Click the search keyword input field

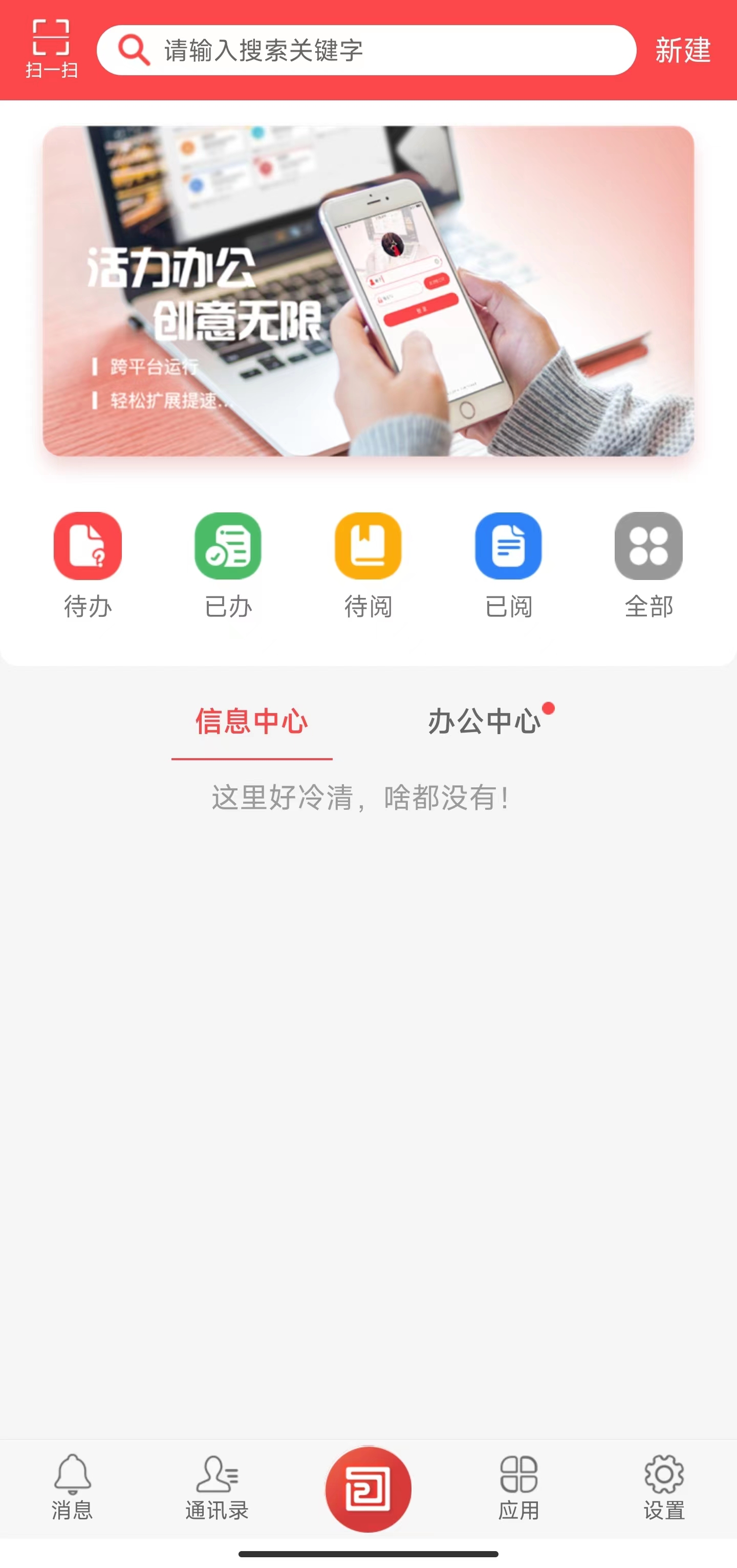[x=365, y=51]
